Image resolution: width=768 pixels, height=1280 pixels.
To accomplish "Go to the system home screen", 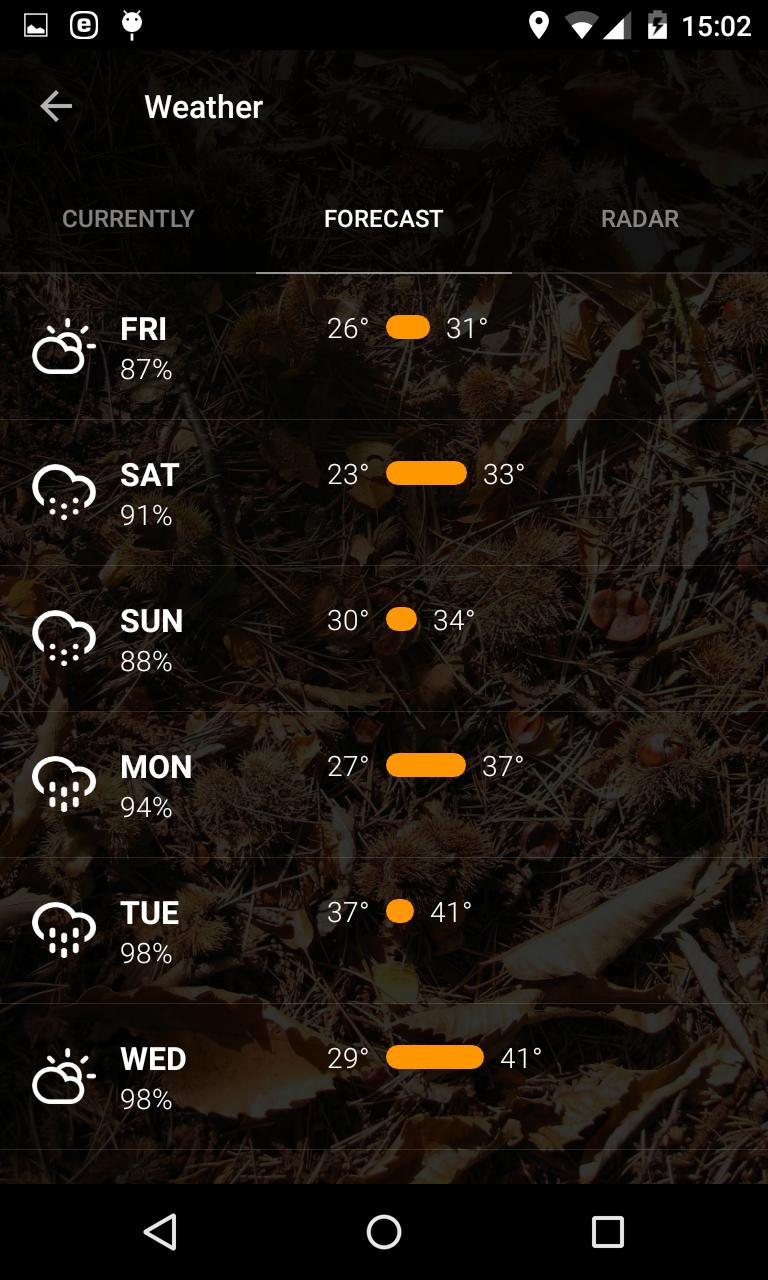I will tap(384, 1232).
